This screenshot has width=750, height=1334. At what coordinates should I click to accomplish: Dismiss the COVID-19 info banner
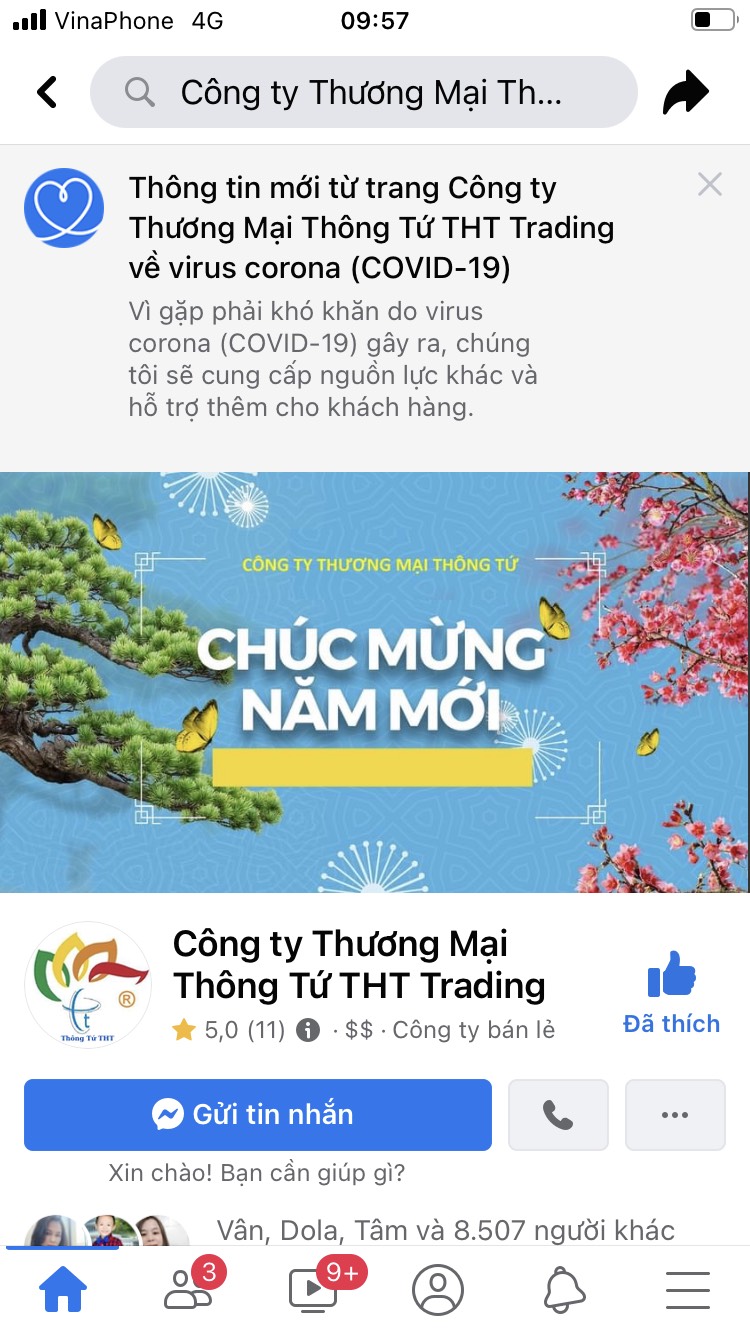click(x=710, y=184)
